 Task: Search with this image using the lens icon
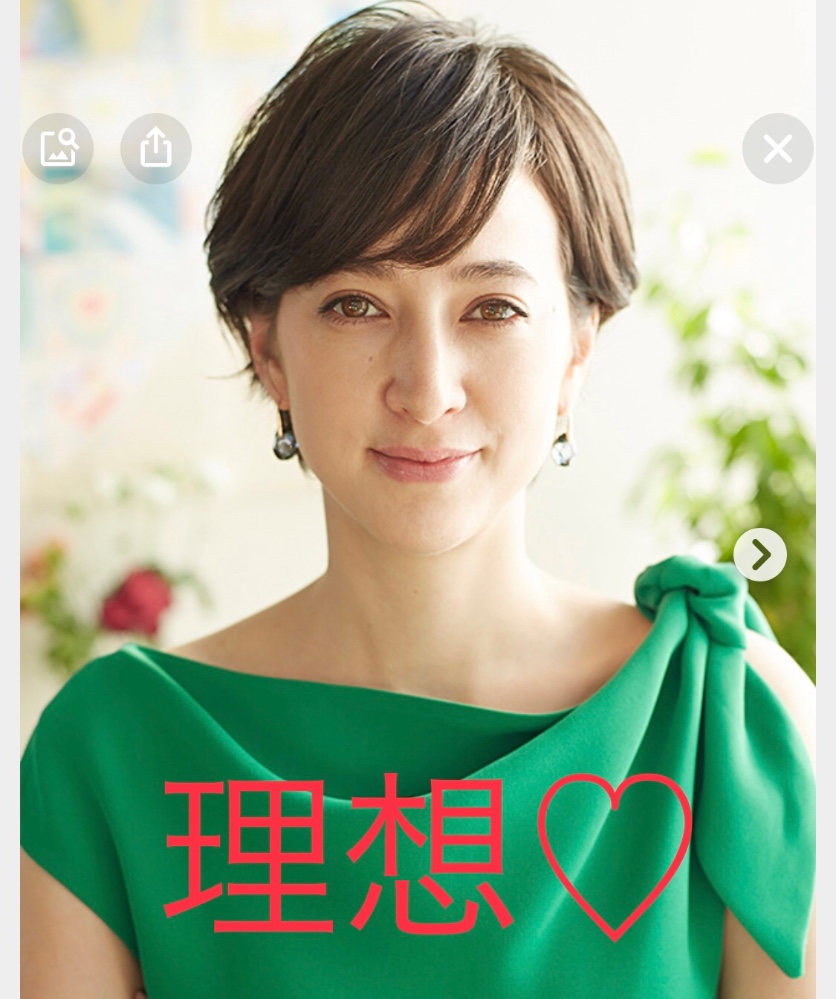(x=58, y=149)
